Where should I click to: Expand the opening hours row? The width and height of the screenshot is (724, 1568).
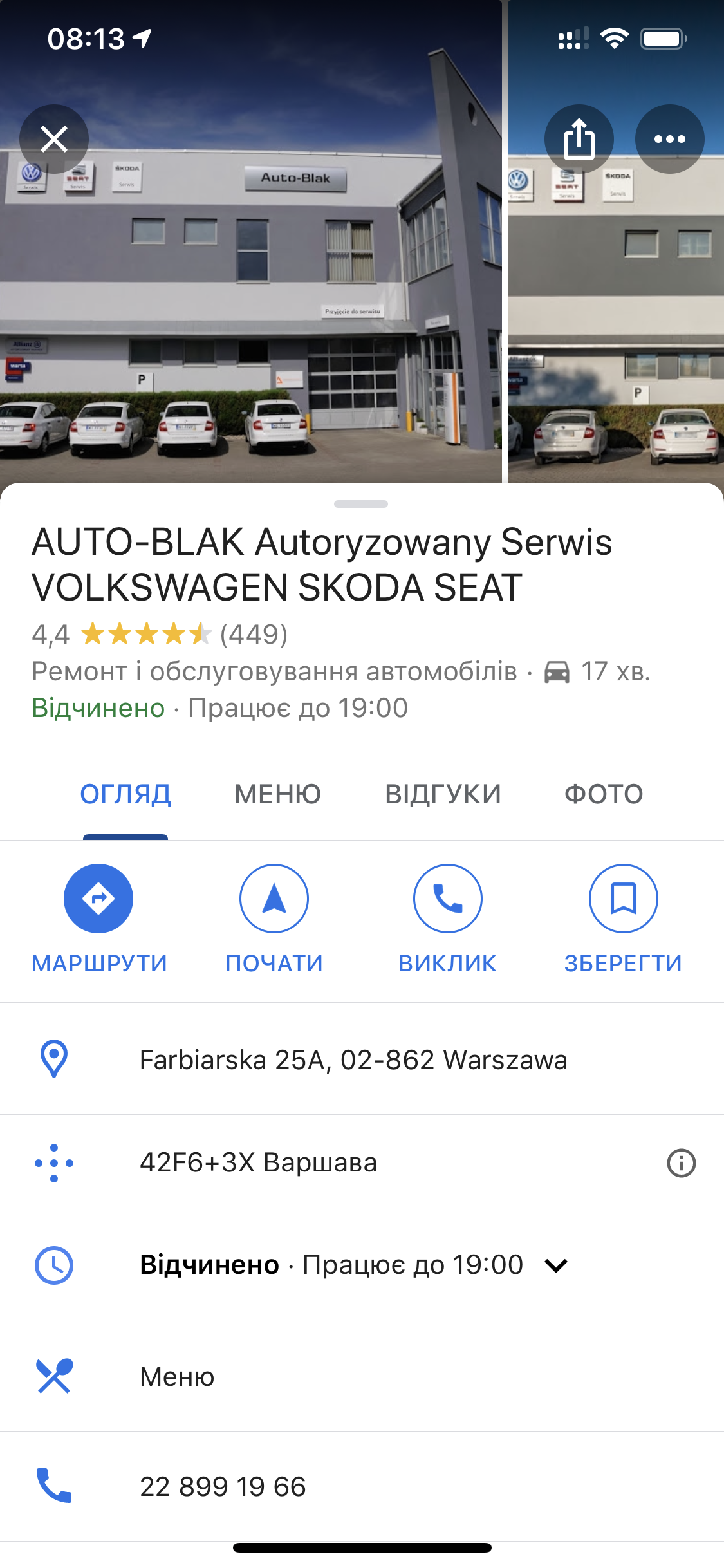tap(555, 1265)
